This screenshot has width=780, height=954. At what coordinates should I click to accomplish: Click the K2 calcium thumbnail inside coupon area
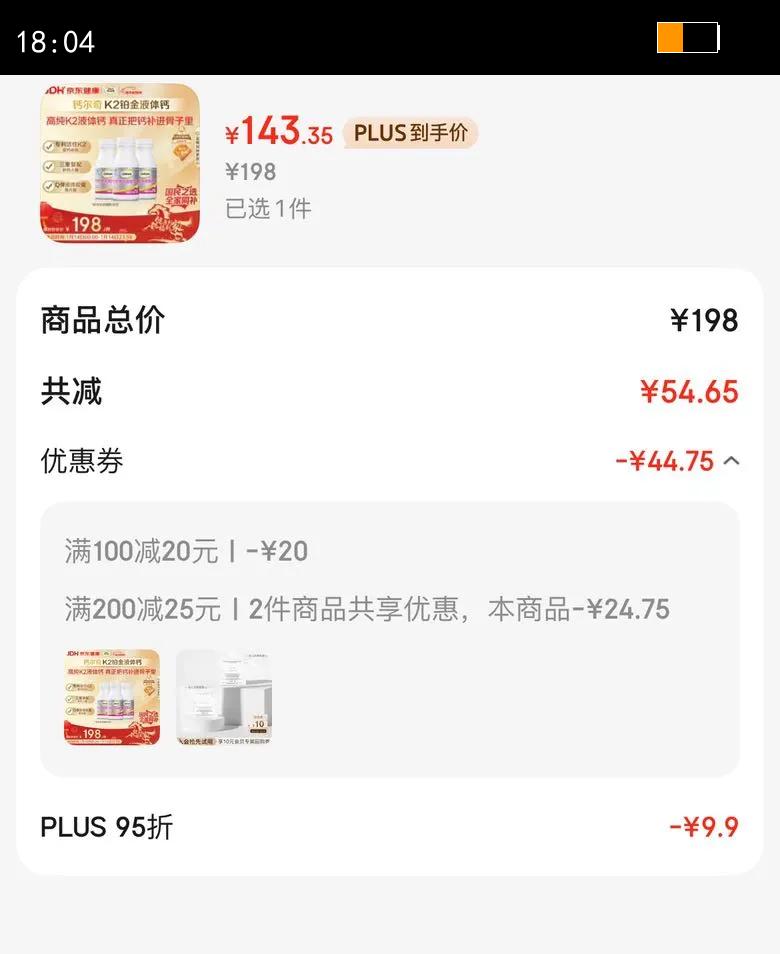[111, 697]
